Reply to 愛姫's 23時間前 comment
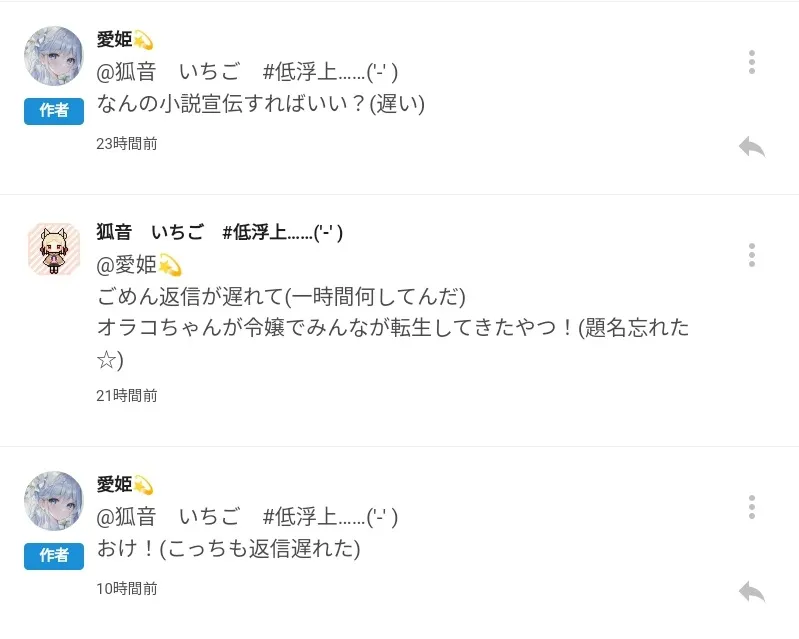Viewport: 799px width, 639px height. pos(751,148)
